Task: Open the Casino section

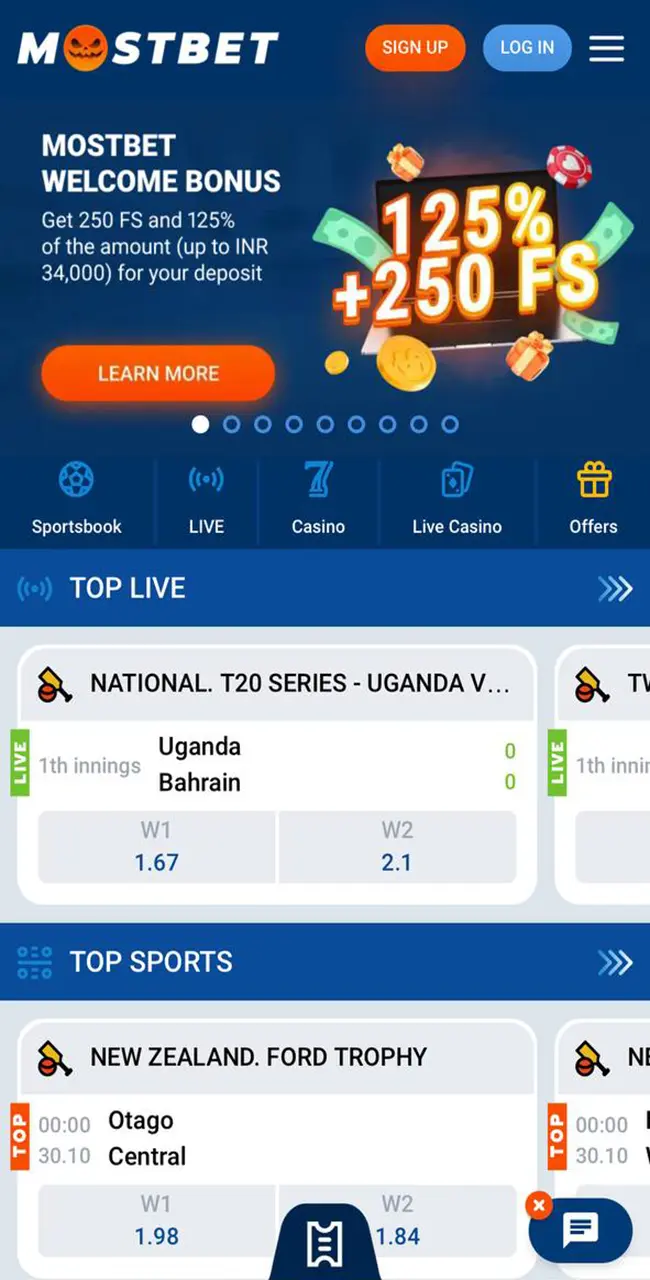Action: (x=318, y=499)
